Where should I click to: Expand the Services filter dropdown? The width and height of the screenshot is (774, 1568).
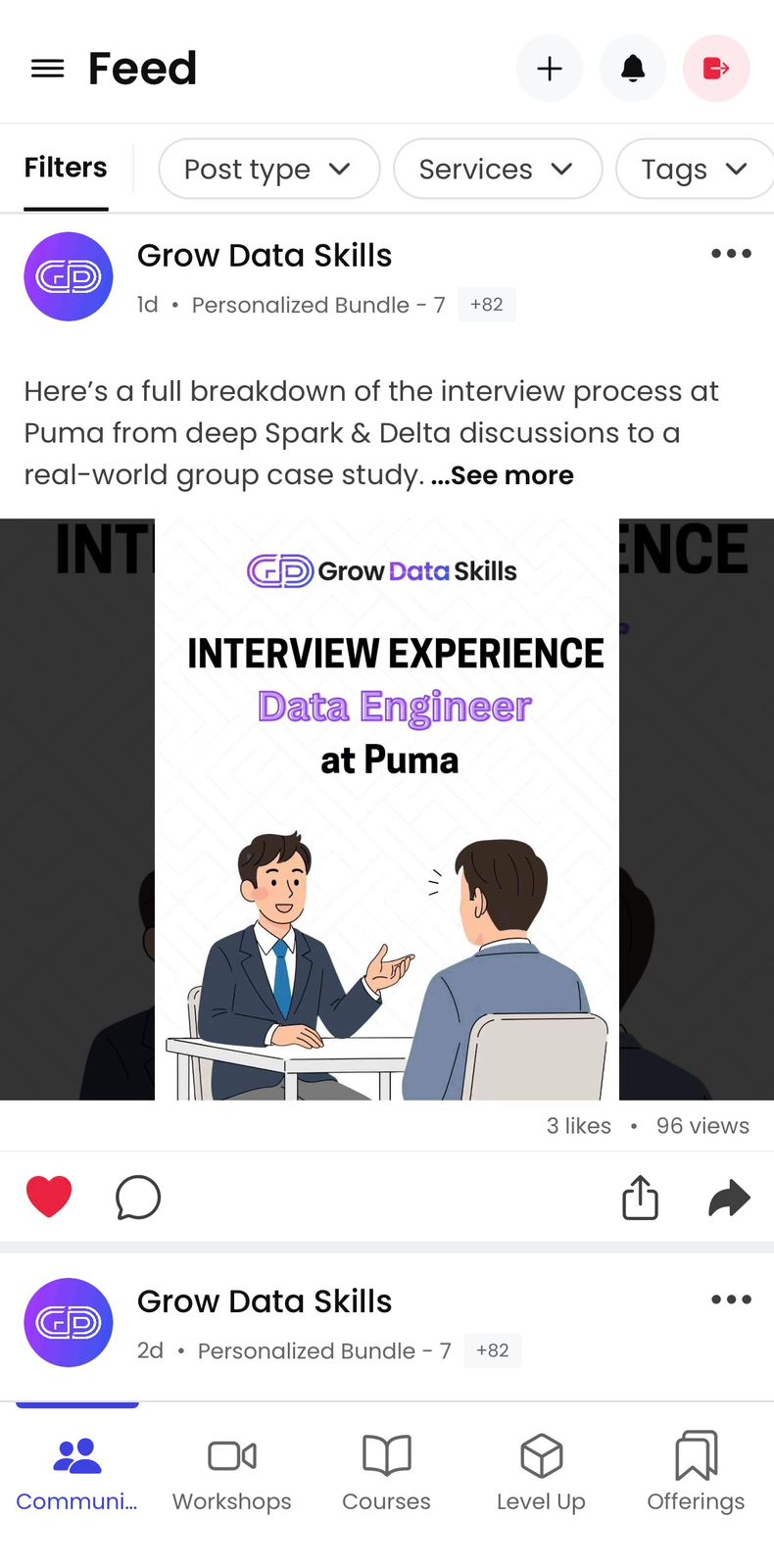pos(497,169)
